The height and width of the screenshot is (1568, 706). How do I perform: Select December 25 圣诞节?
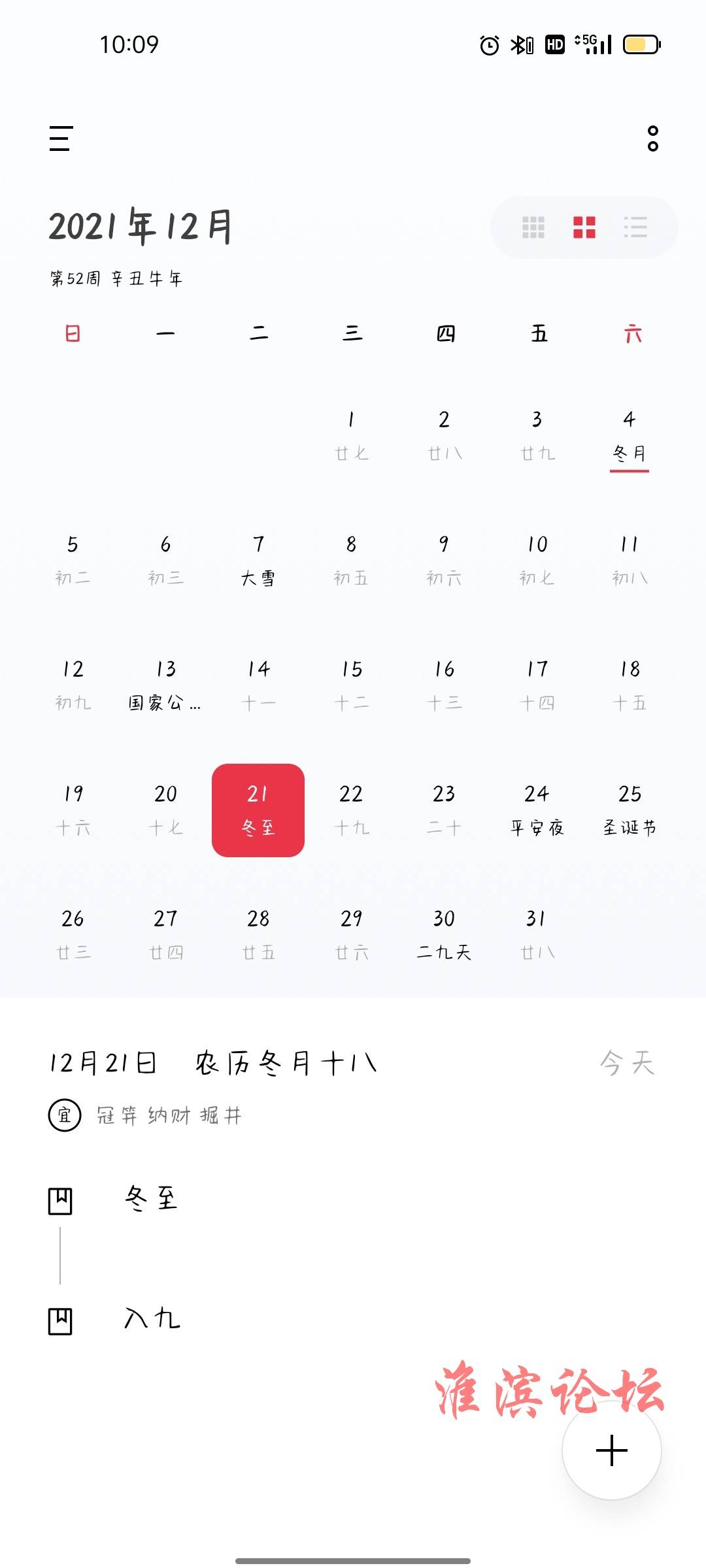coord(630,809)
